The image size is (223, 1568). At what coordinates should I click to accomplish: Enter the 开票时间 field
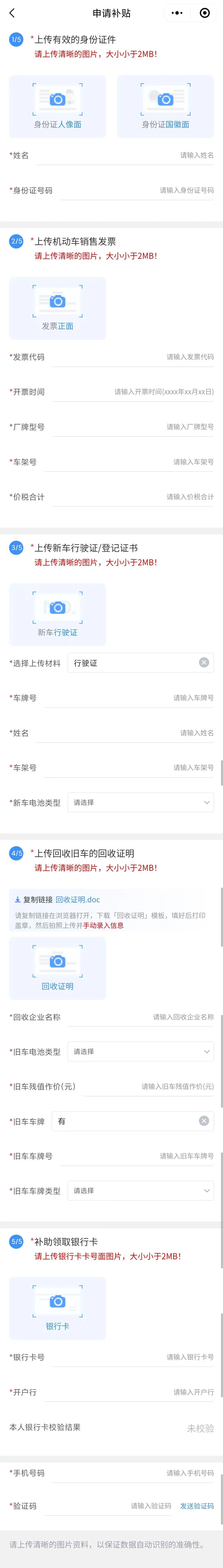133,392
